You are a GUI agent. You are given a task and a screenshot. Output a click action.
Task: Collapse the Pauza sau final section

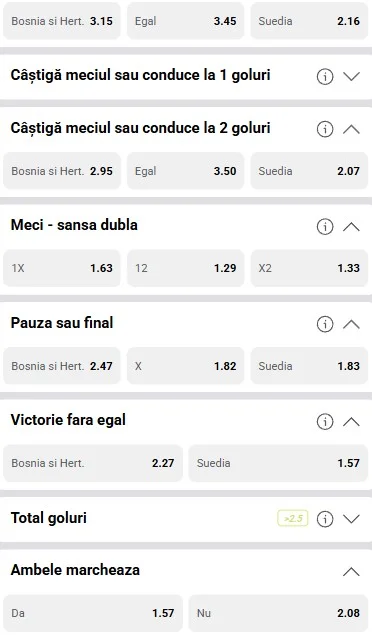[351, 324]
